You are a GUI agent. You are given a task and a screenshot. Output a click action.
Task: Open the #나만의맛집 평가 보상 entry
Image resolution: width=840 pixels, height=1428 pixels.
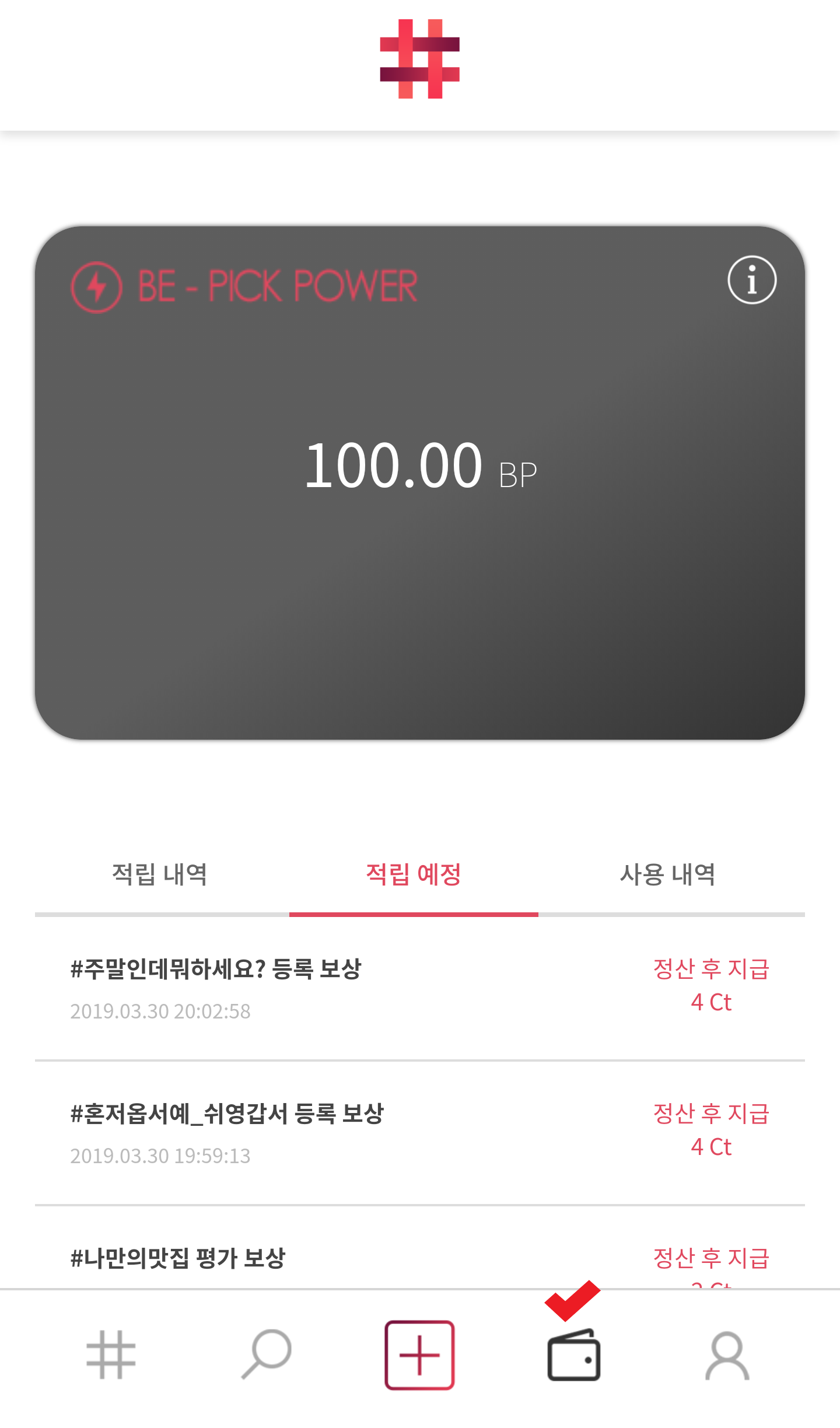point(178,1258)
